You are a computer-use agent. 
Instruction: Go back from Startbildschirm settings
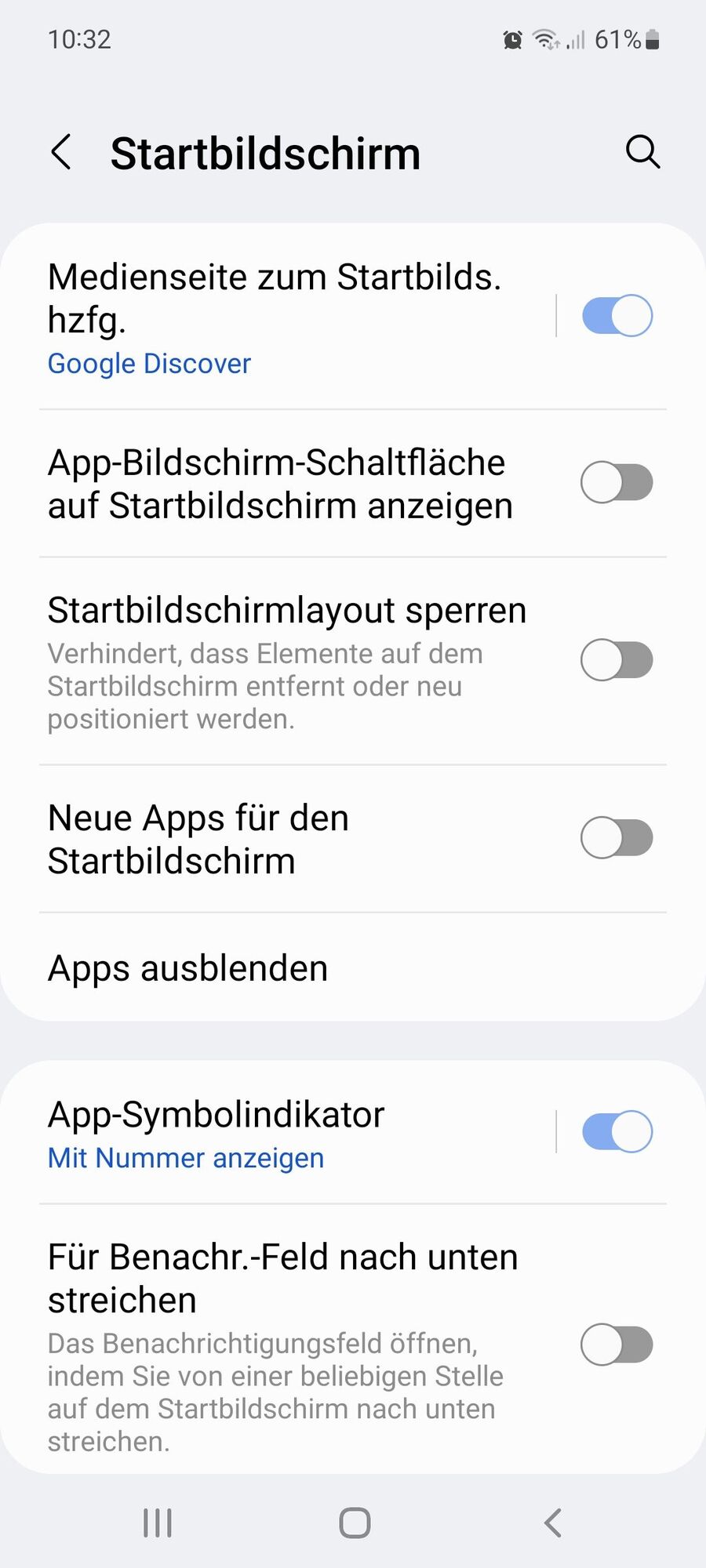pos(61,152)
